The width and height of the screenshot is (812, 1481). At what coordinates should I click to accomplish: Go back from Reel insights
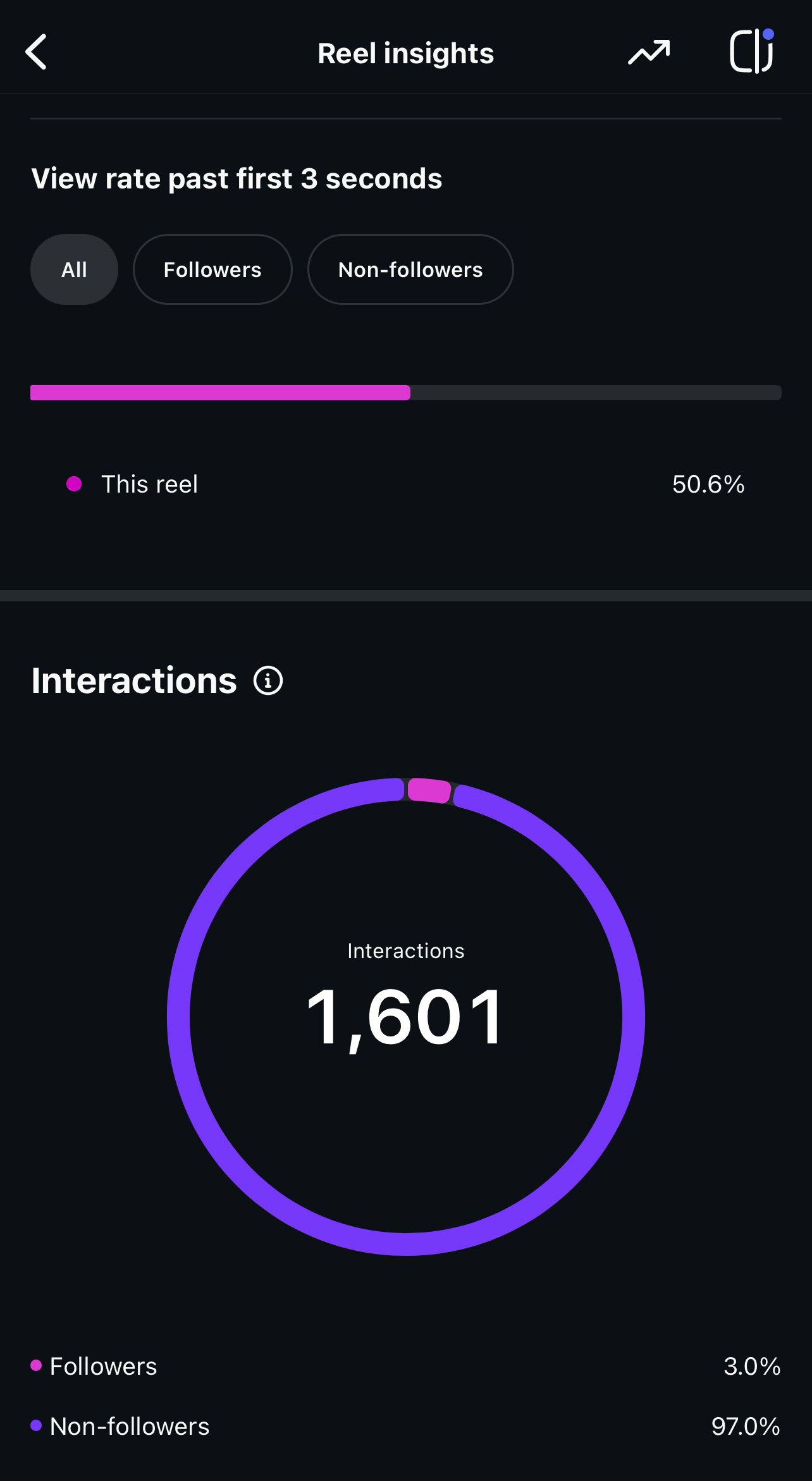[x=37, y=52]
